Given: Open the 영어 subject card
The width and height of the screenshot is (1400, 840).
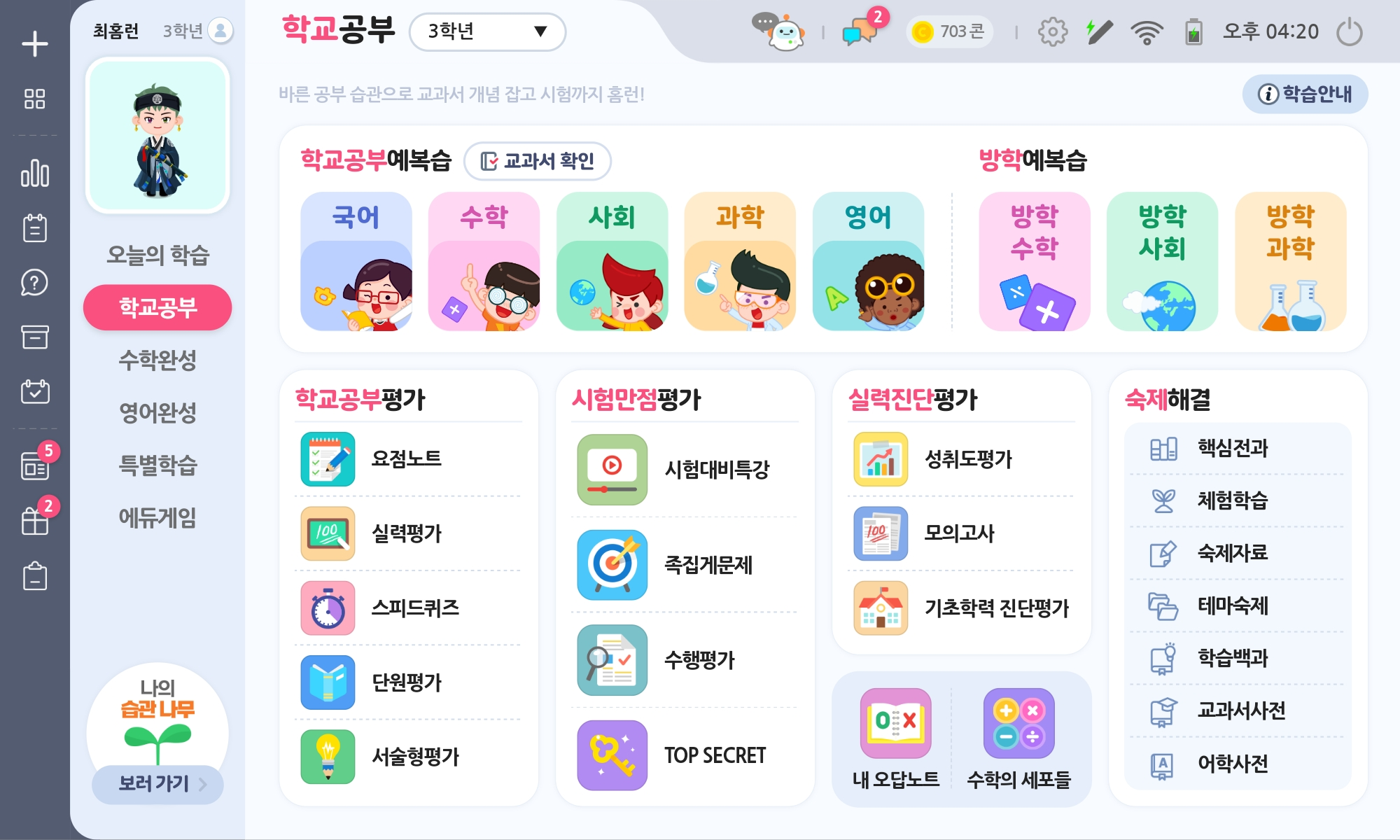Looking at the screenshot, I should pos(868,261).
